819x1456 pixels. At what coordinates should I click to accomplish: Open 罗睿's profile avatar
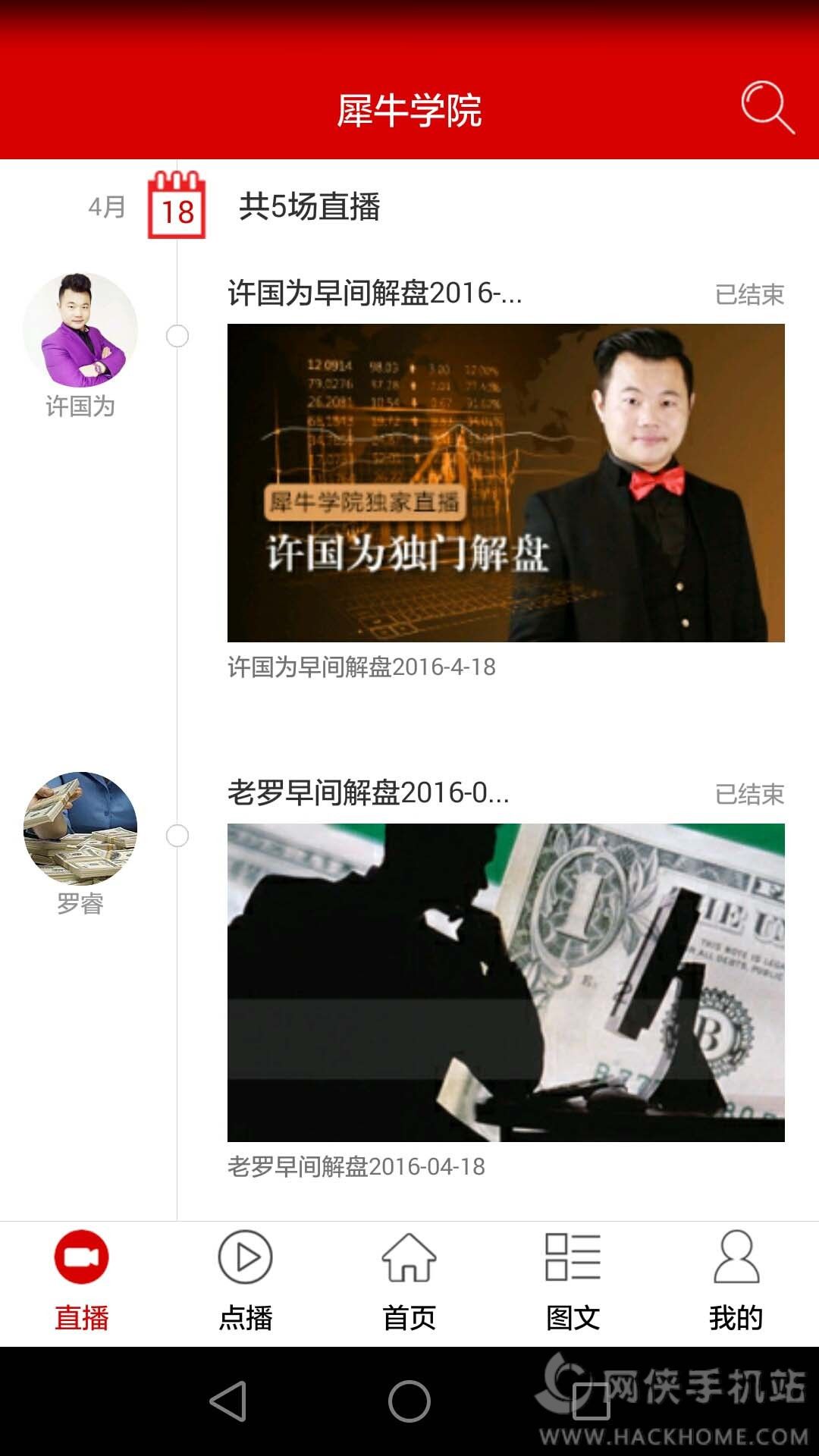click(80, 829)
